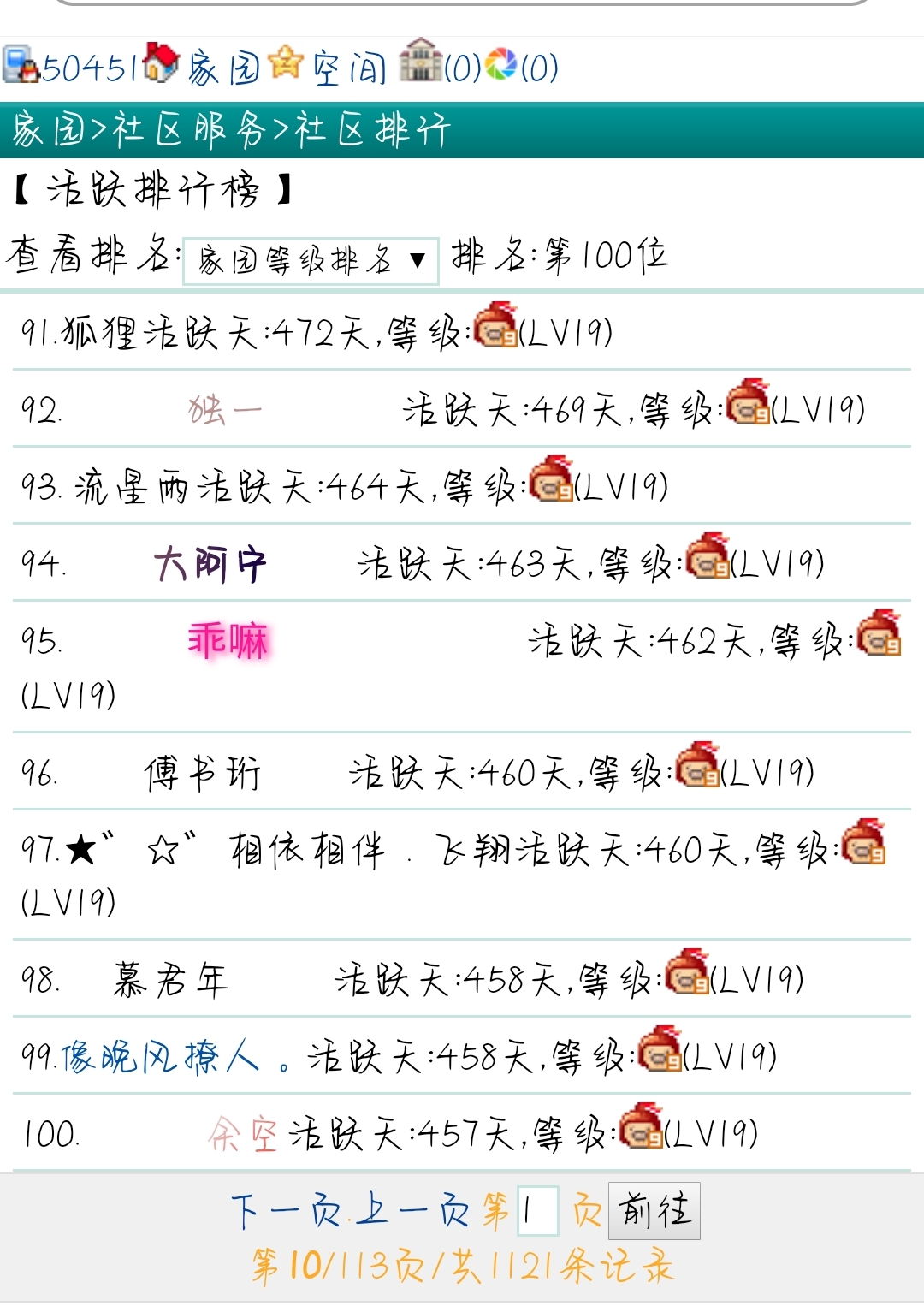The height and width of the screenshot is (1306, 924).
Task: Open the profile of user 大阿宁
Action: (x=210, y=564)
